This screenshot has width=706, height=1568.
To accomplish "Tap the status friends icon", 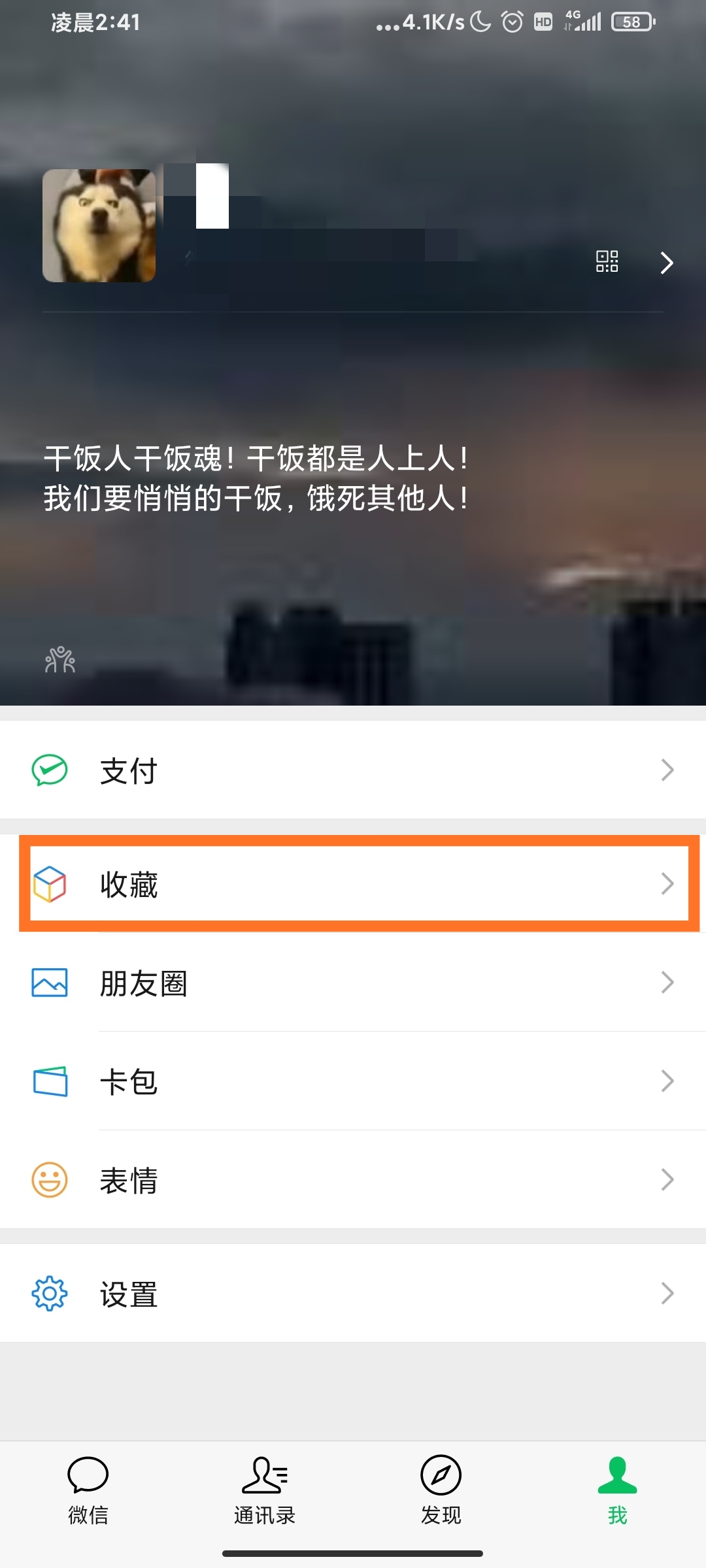I will [60, 660].
